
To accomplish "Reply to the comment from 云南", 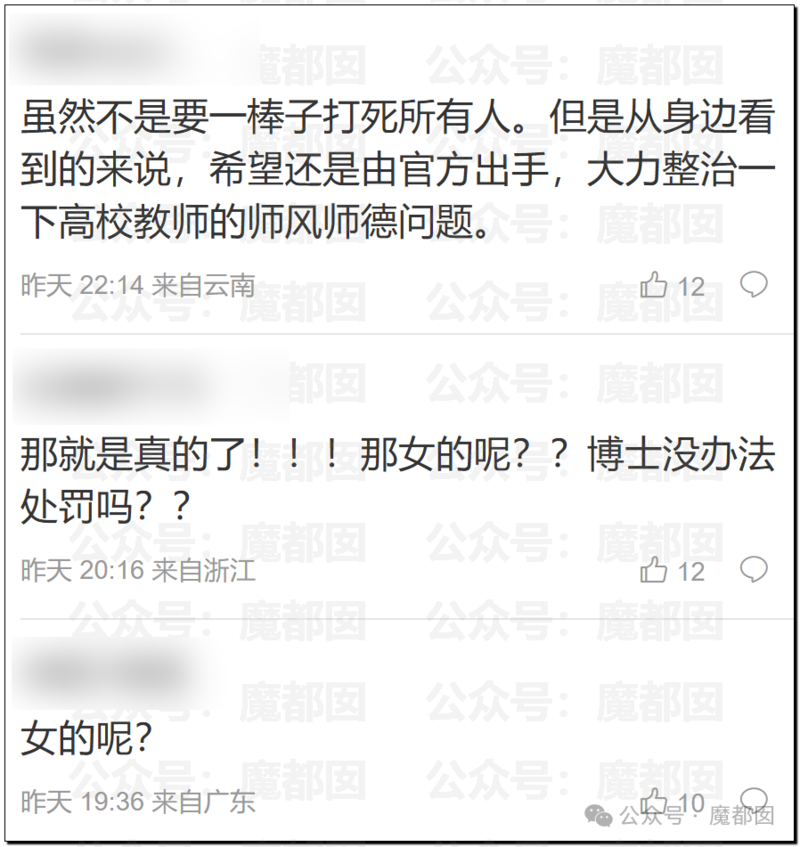I will (x=753, y=284).
